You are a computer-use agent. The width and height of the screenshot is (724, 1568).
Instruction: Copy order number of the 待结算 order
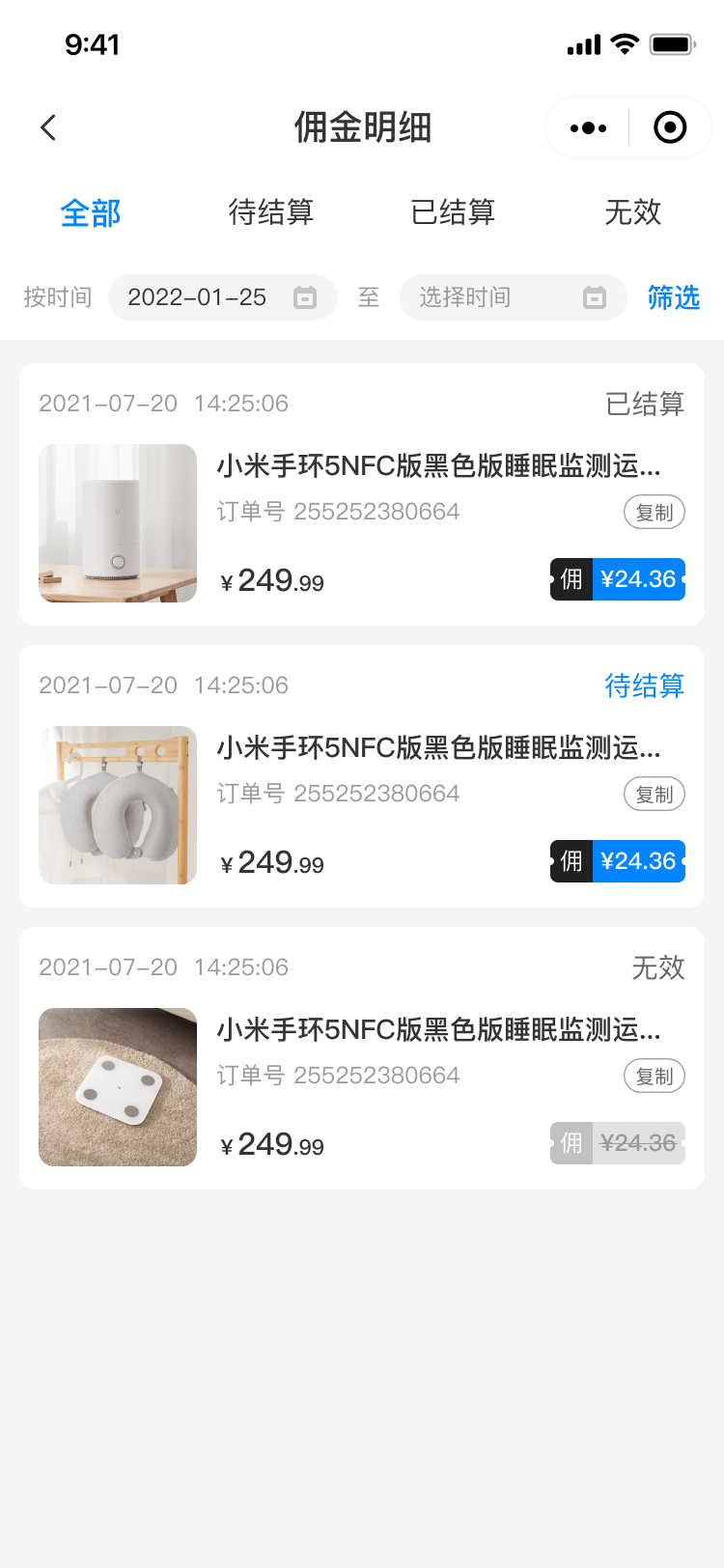pos(654,795)
